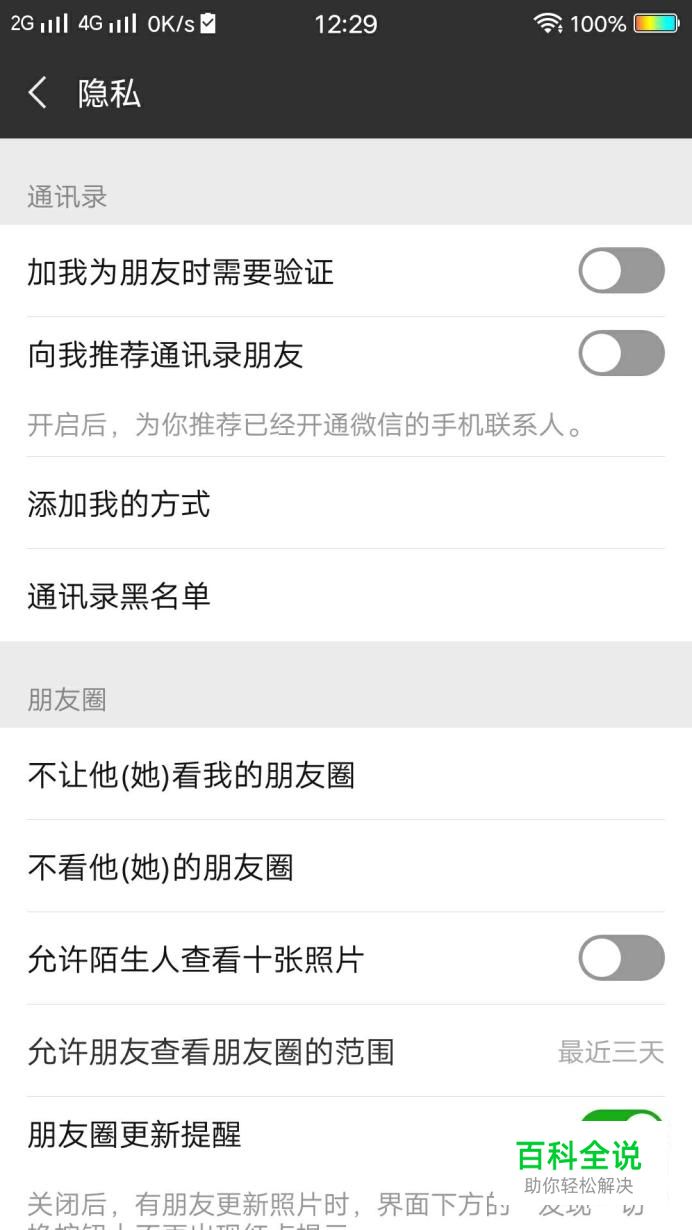Turn on 向我推荐通讯录朋友
This screenshot has width=692, height=1230.
click(x=621, y=353)
